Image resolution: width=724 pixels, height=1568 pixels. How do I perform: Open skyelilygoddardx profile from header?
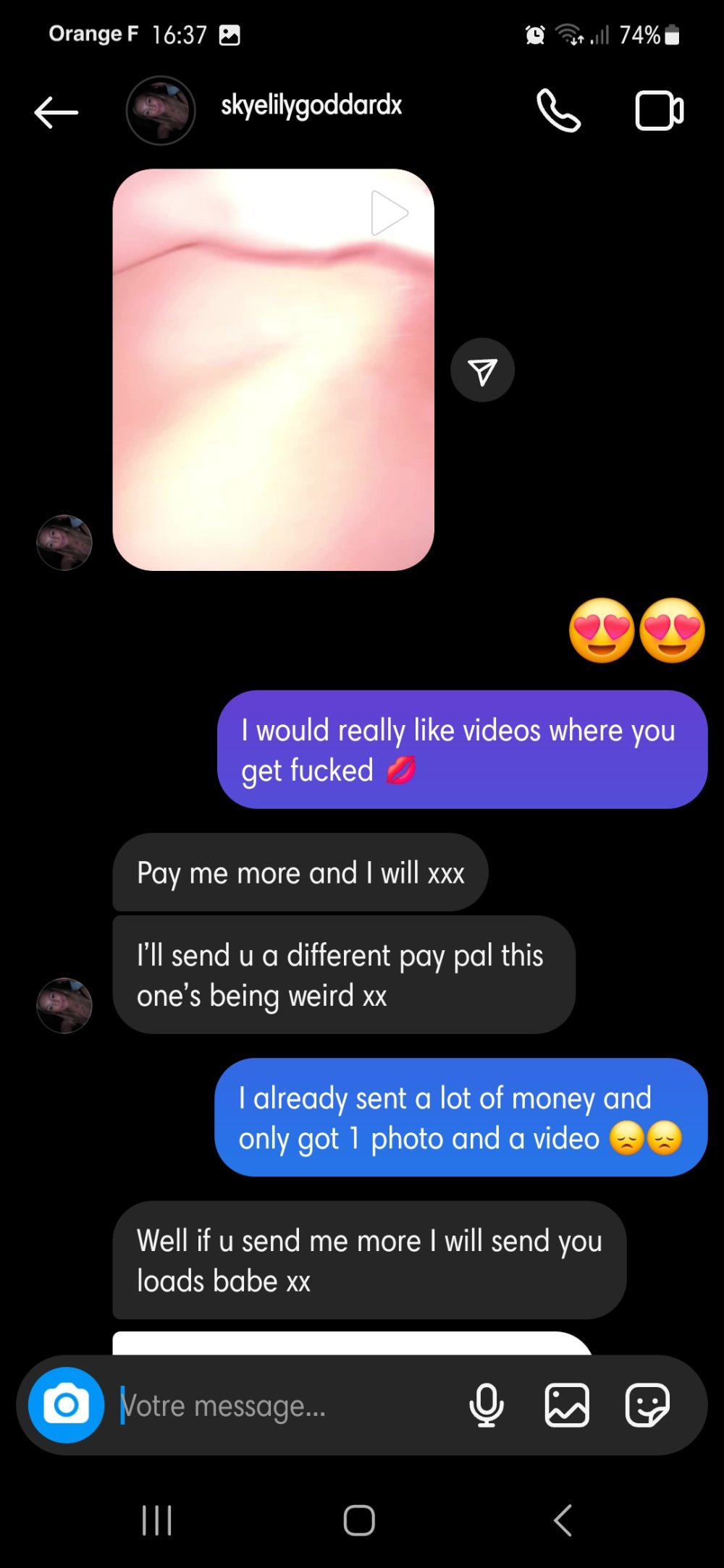[311, 106]
